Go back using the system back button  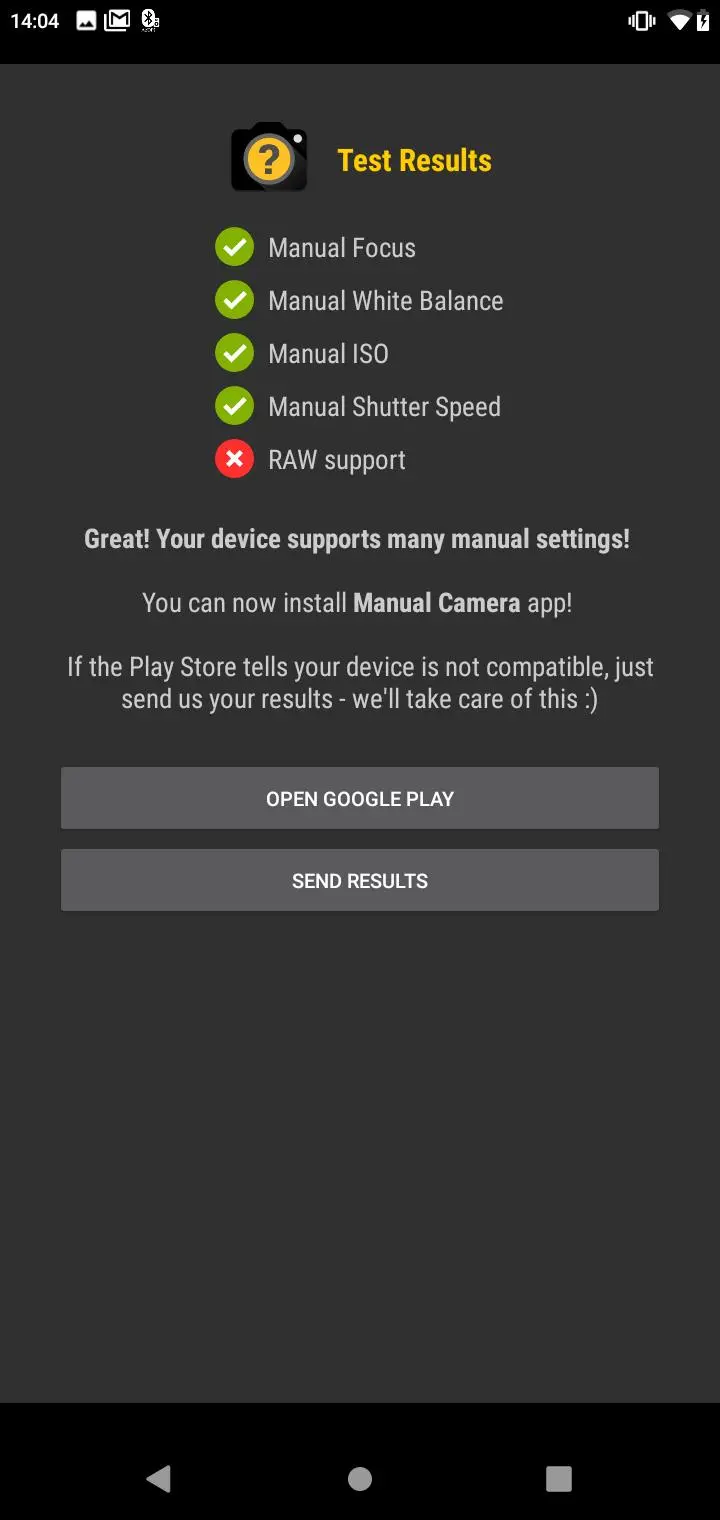[x=158, y=1478]
